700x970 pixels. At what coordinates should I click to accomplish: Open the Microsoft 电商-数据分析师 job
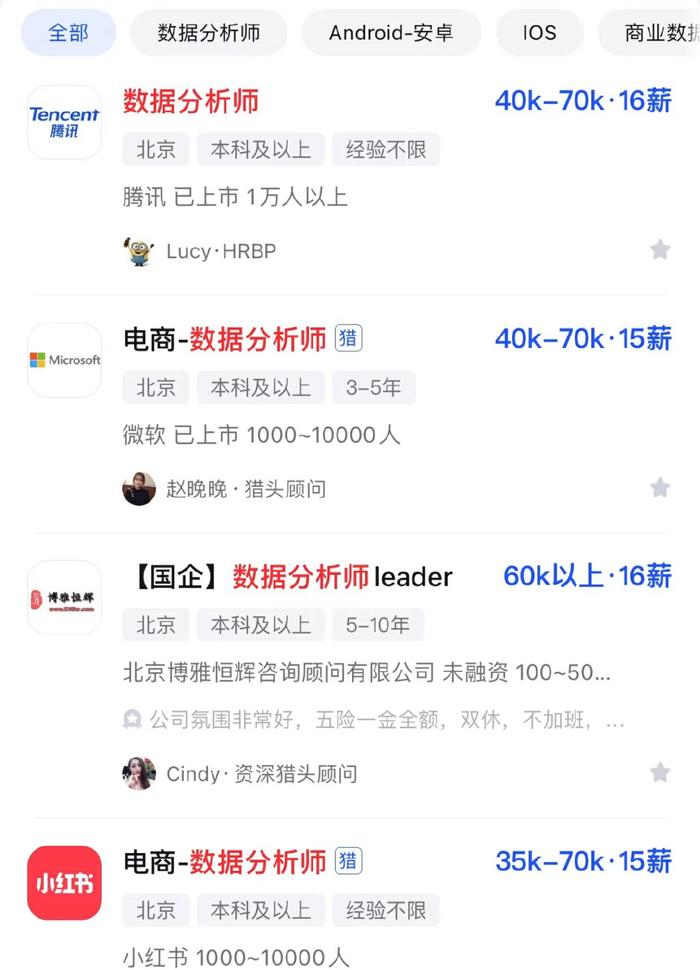[x=225, y=339]
